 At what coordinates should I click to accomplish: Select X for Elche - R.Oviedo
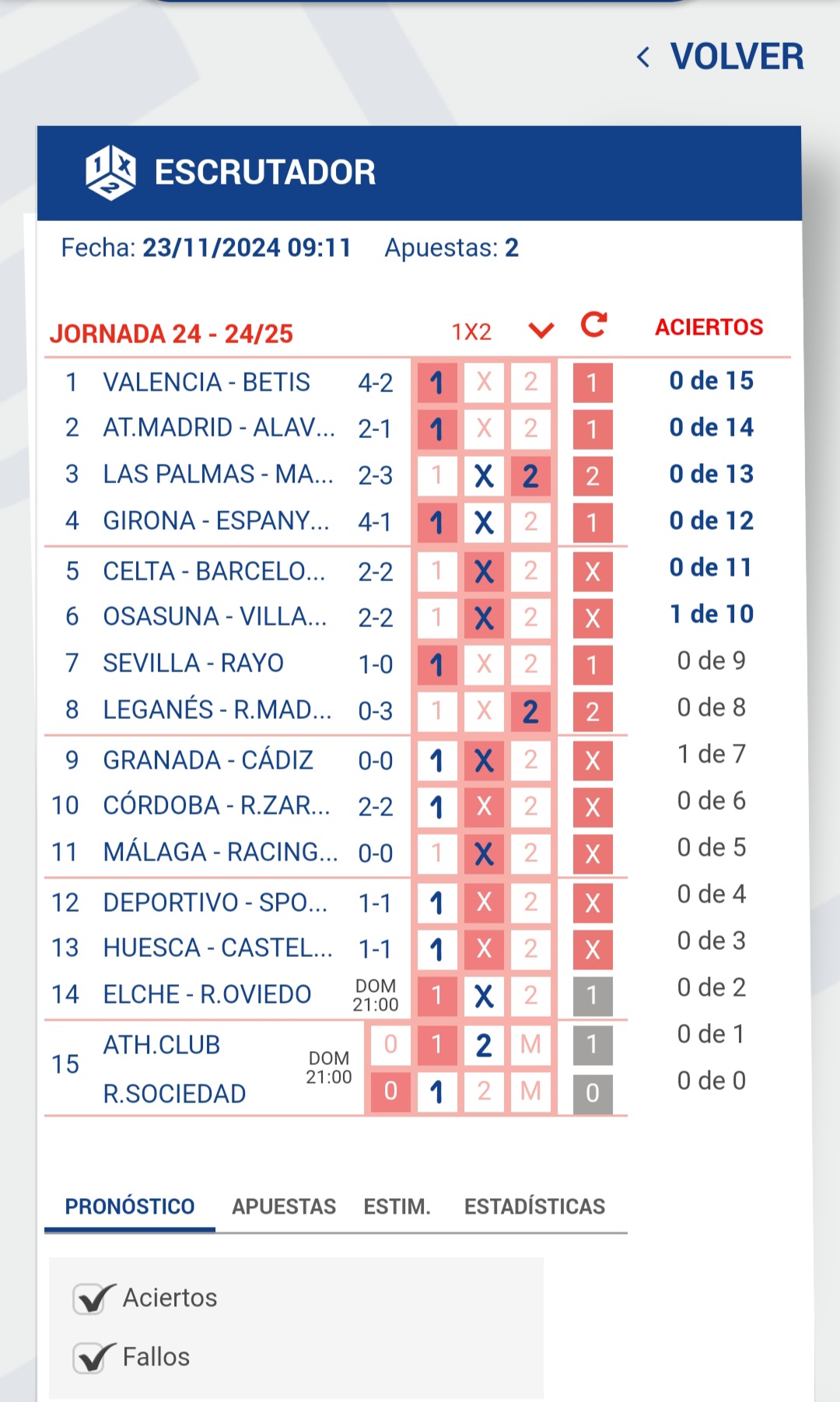point(484,996)
